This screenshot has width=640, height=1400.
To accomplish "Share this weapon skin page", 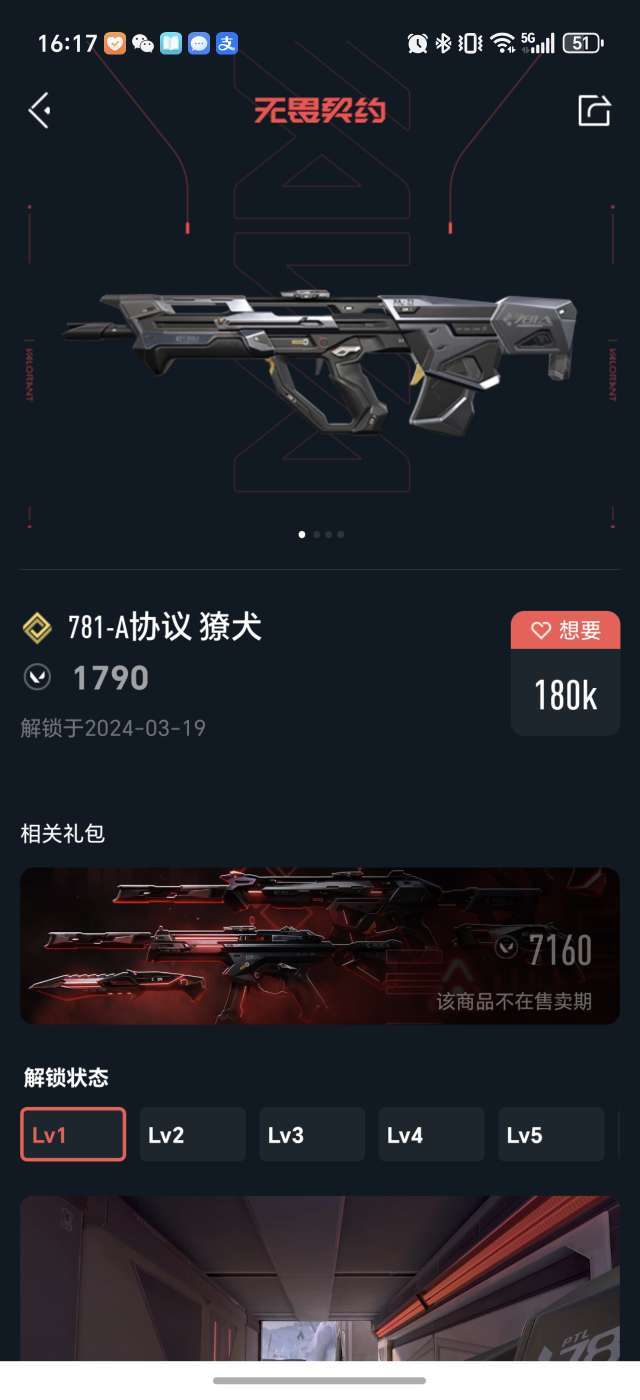I will click(594, 110).
